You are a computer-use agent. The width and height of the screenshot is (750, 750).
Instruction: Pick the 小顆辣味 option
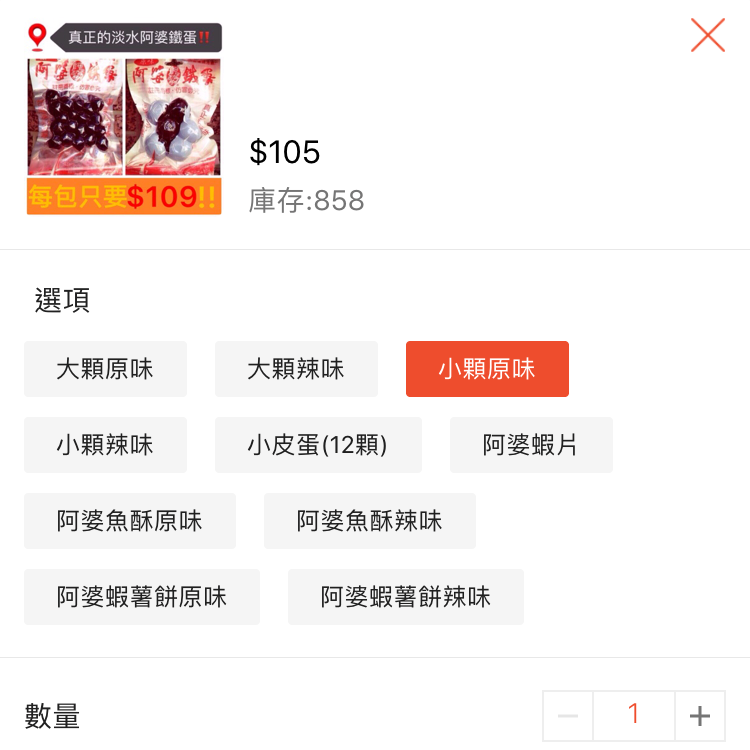105,445
